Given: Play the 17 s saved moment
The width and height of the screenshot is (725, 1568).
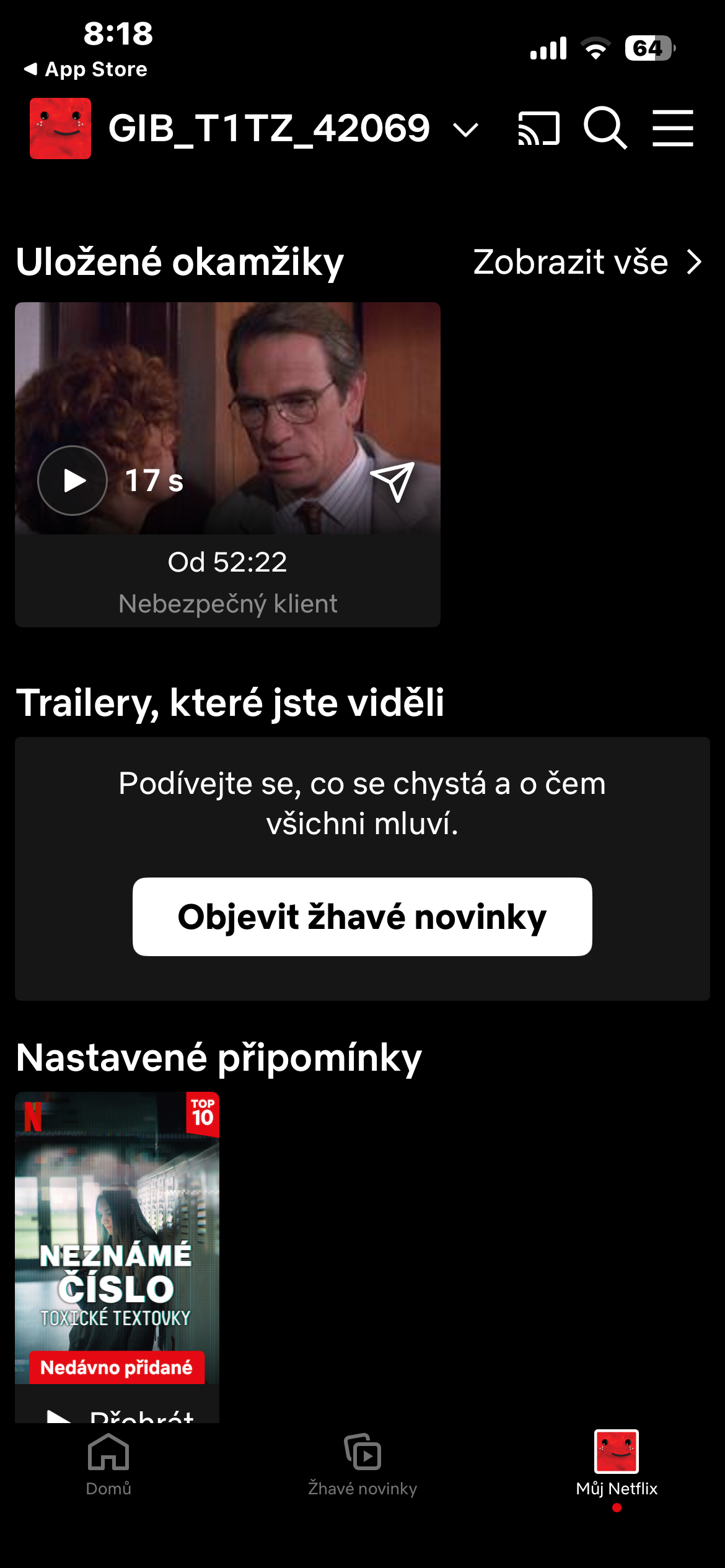Looking at the screenshot, I should (72, 481).
